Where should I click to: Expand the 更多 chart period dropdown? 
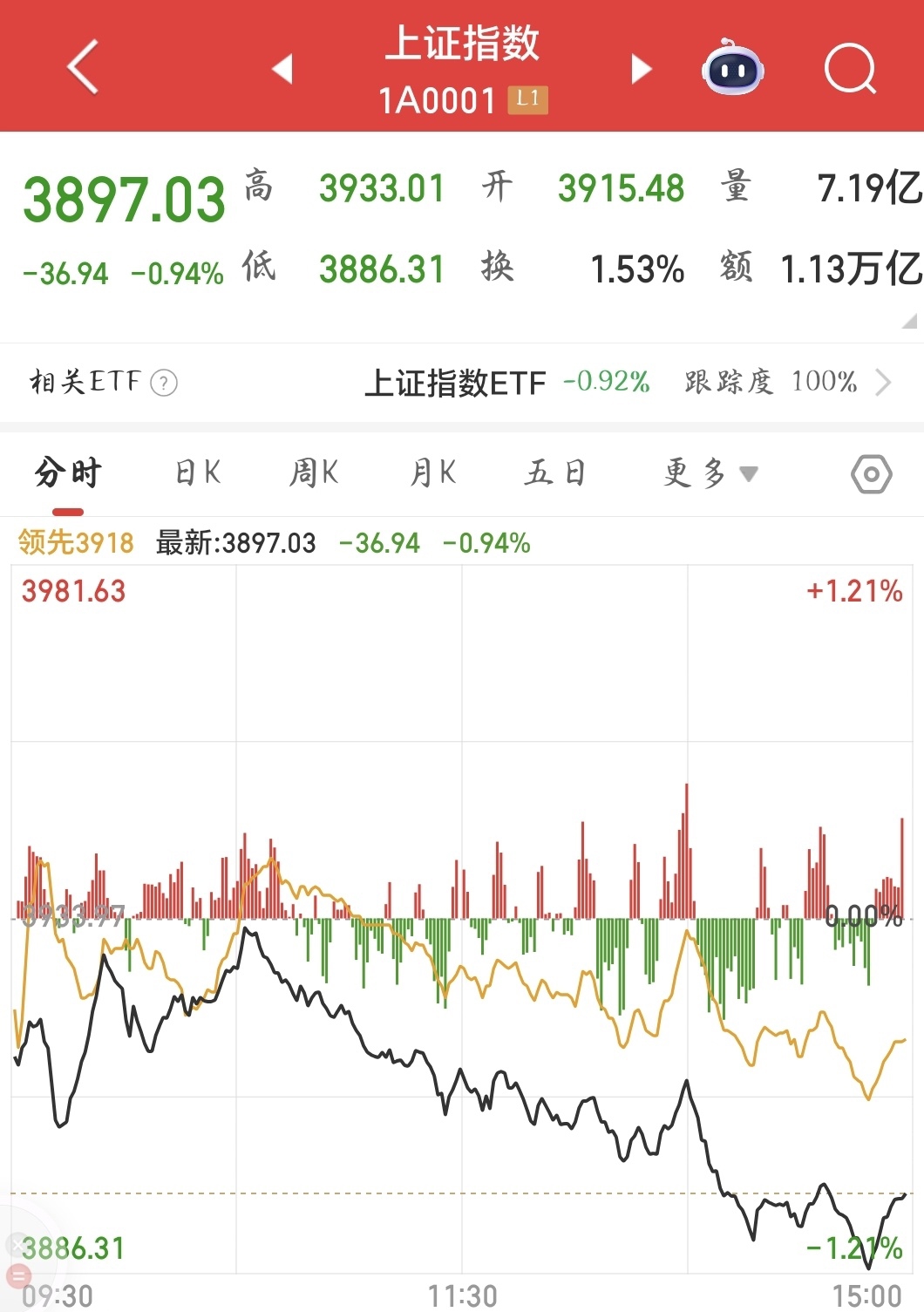click(709, 473)
